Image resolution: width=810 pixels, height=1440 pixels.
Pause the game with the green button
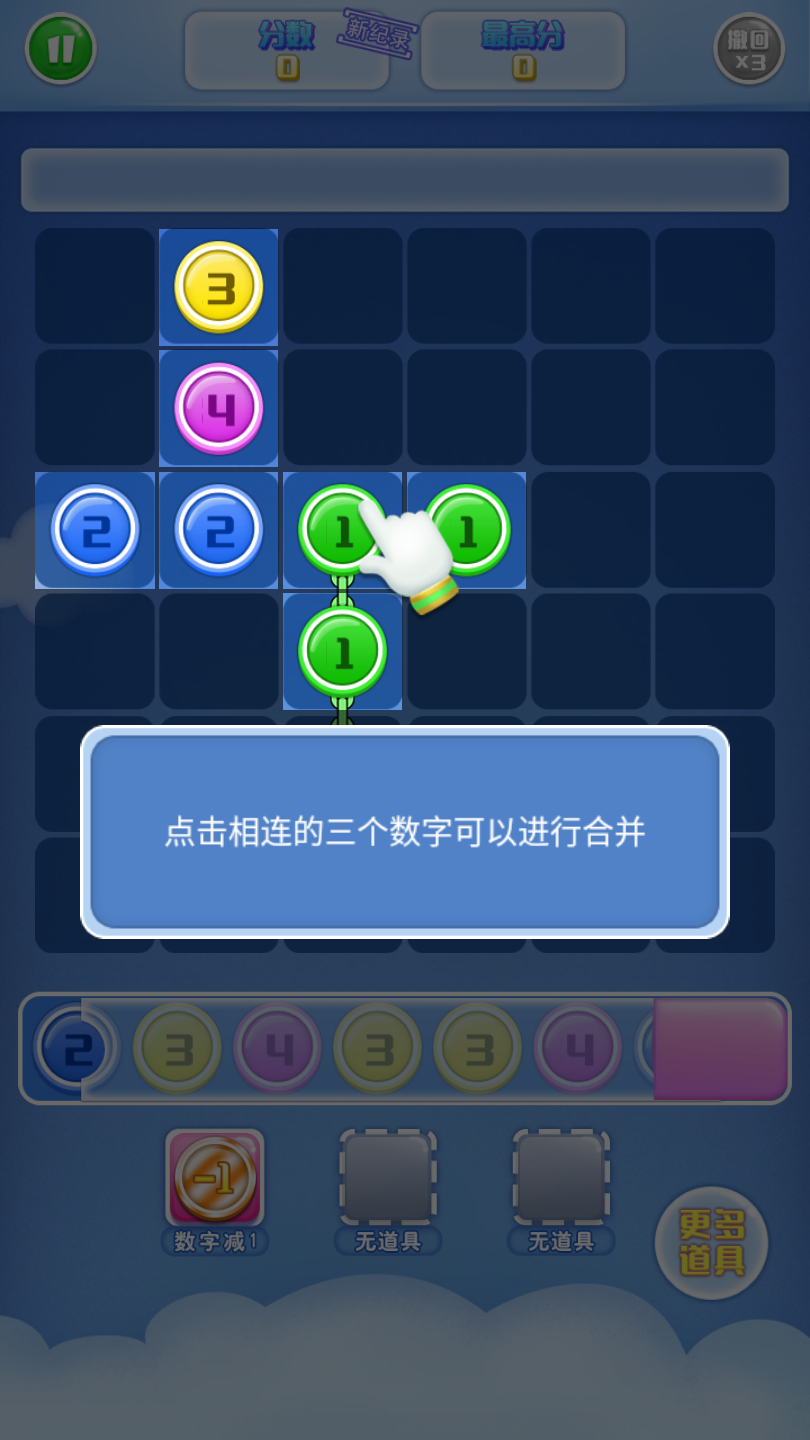[60, 48]
